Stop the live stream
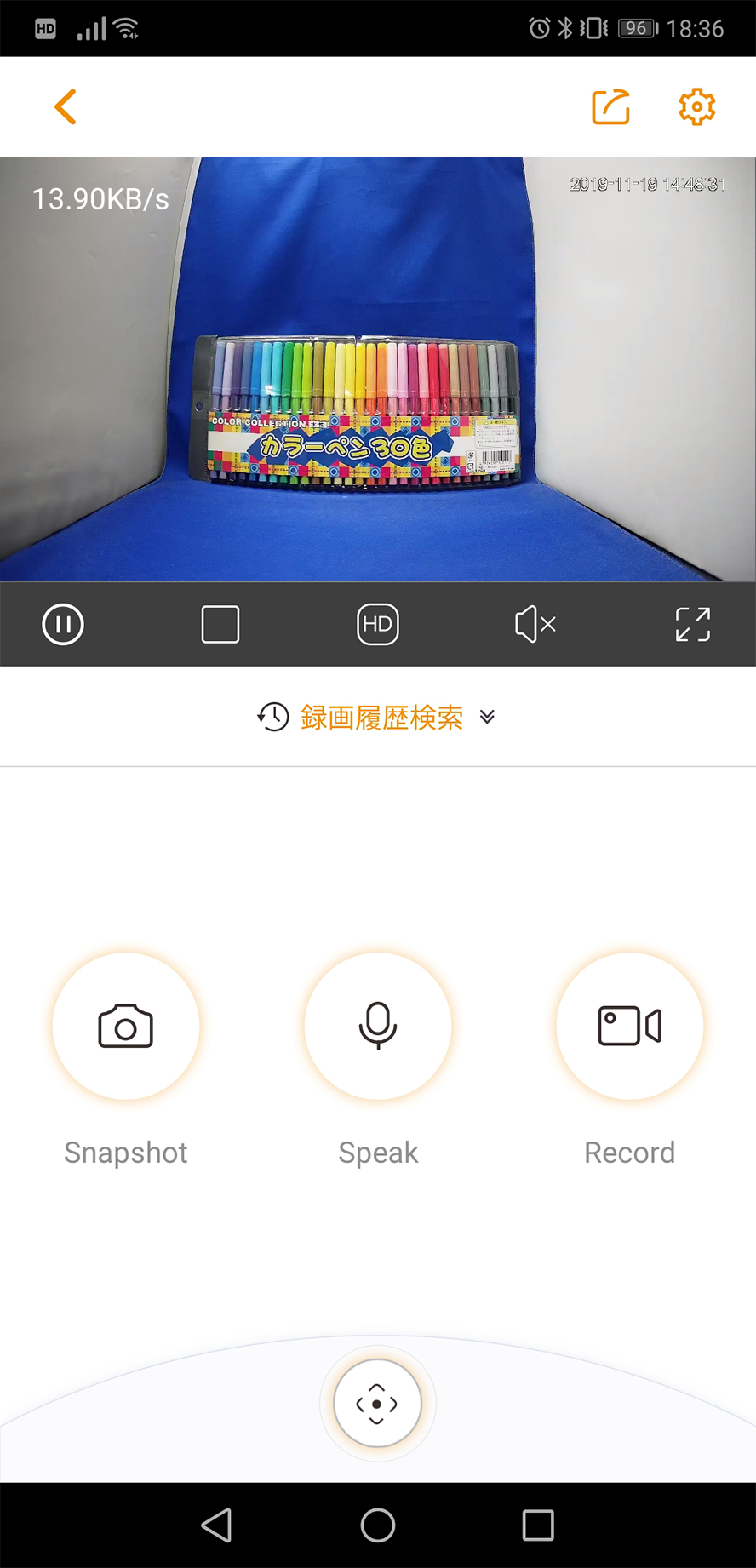The width and height of the screenshot is (756, 1568). tap(220, 624)
